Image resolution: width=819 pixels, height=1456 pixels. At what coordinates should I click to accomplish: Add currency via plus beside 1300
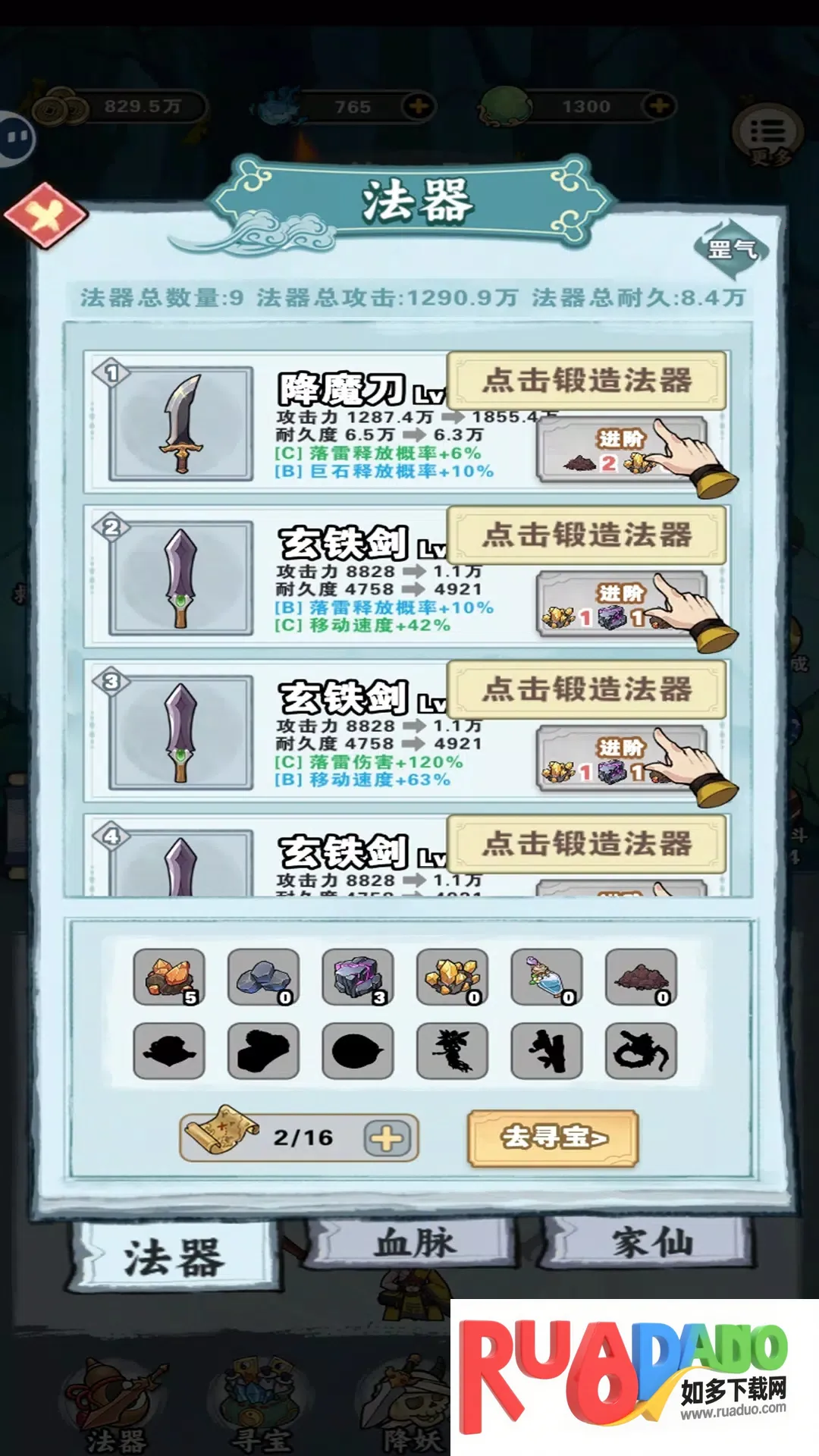click(x=659, y=107)
